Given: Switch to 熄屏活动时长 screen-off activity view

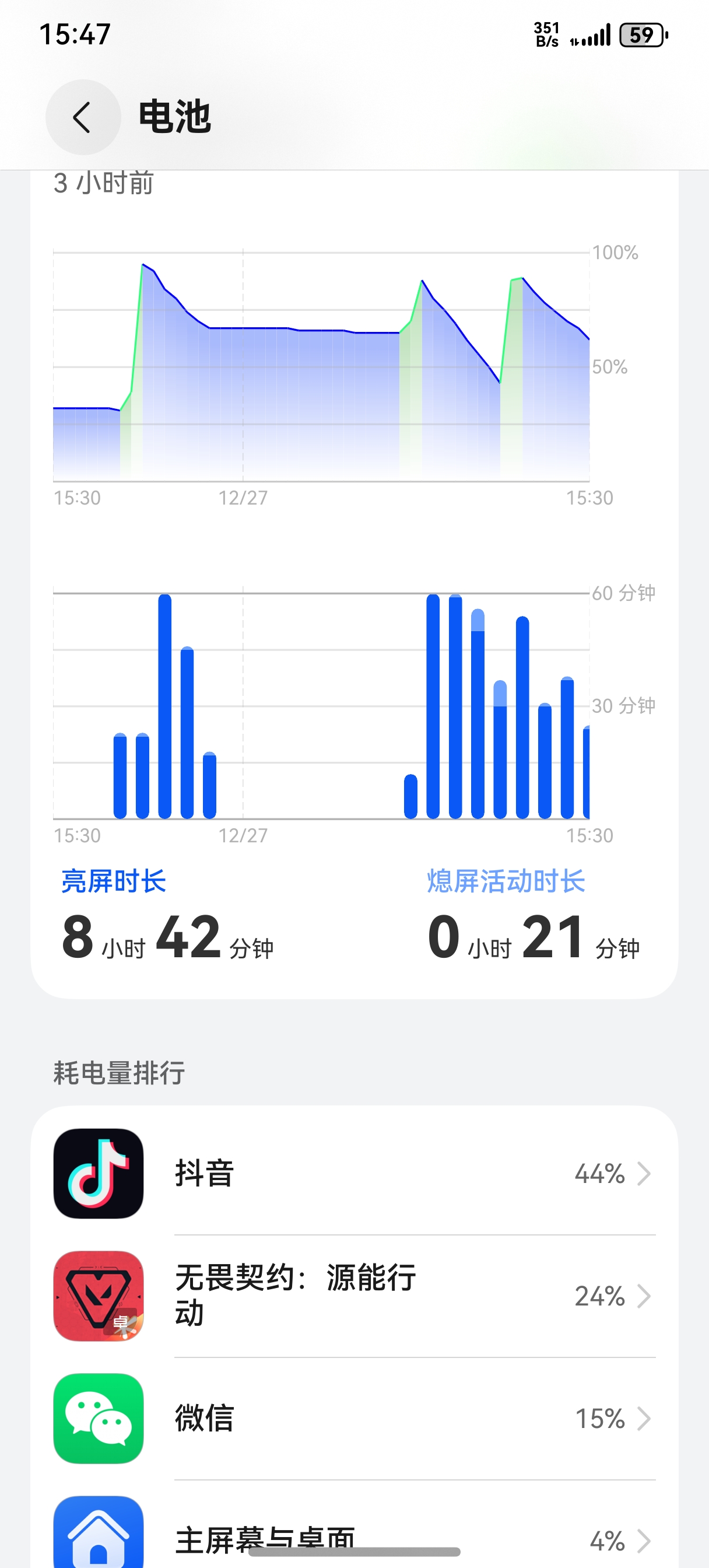Looking at the screenshot, I should (506, 881).
